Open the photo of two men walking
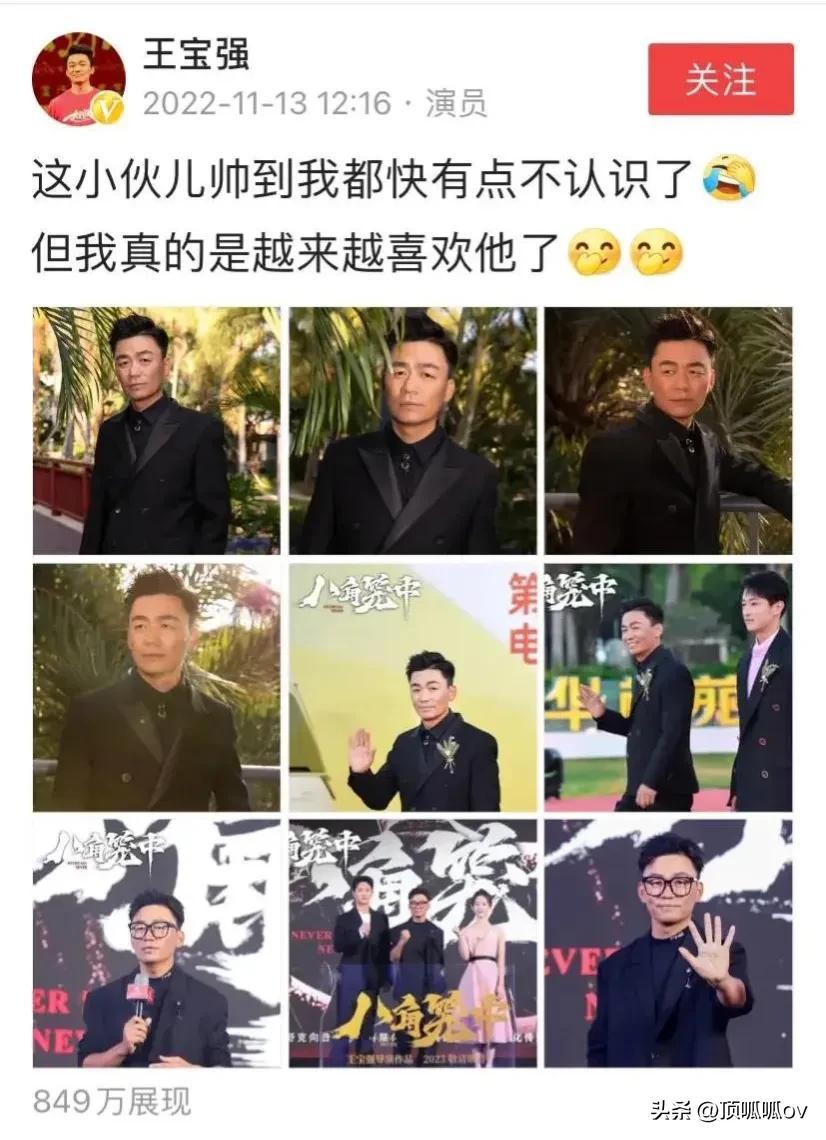826x1140 pixels. pos(668,687)
